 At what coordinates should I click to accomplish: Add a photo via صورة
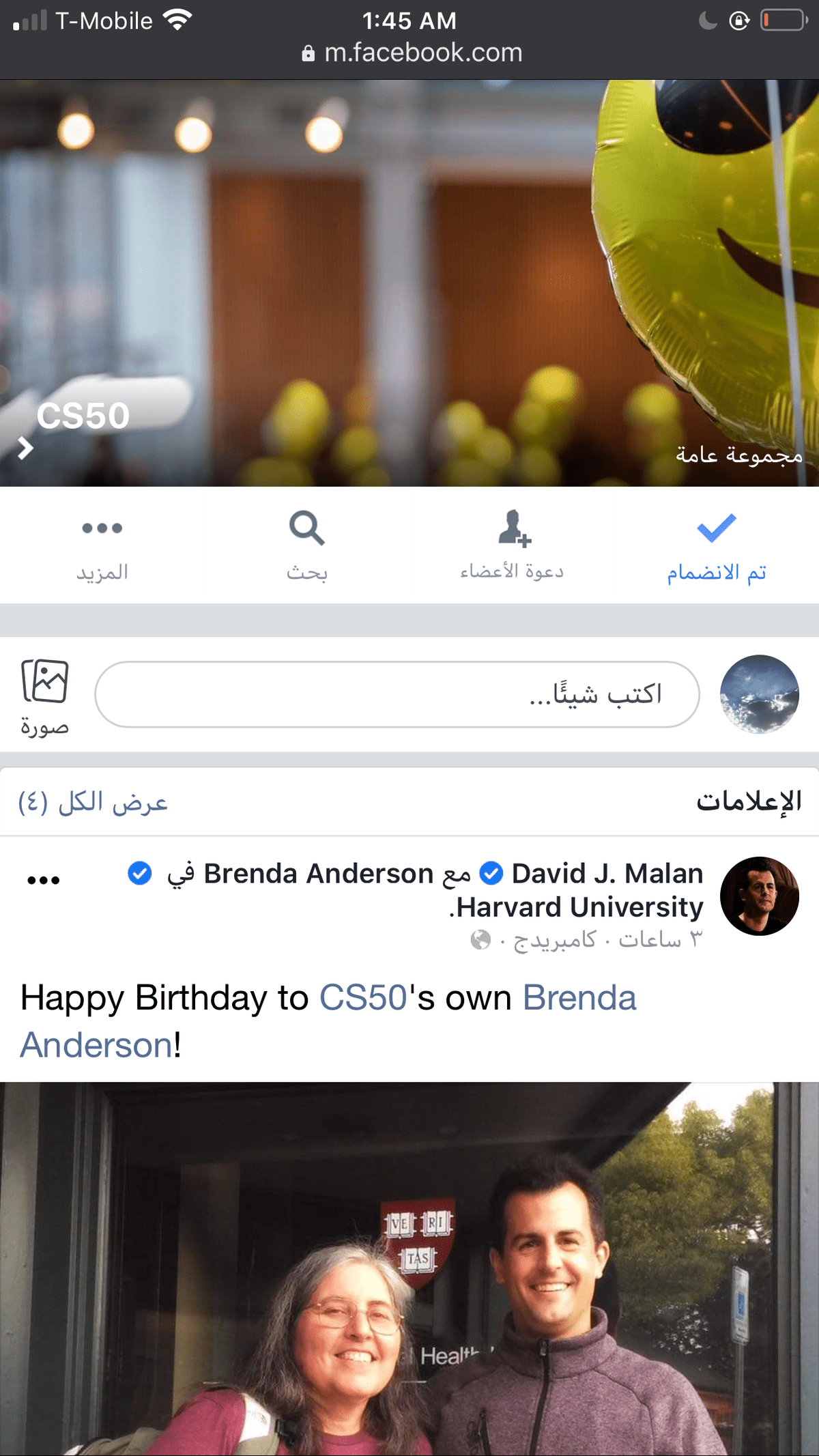(44, 696)
